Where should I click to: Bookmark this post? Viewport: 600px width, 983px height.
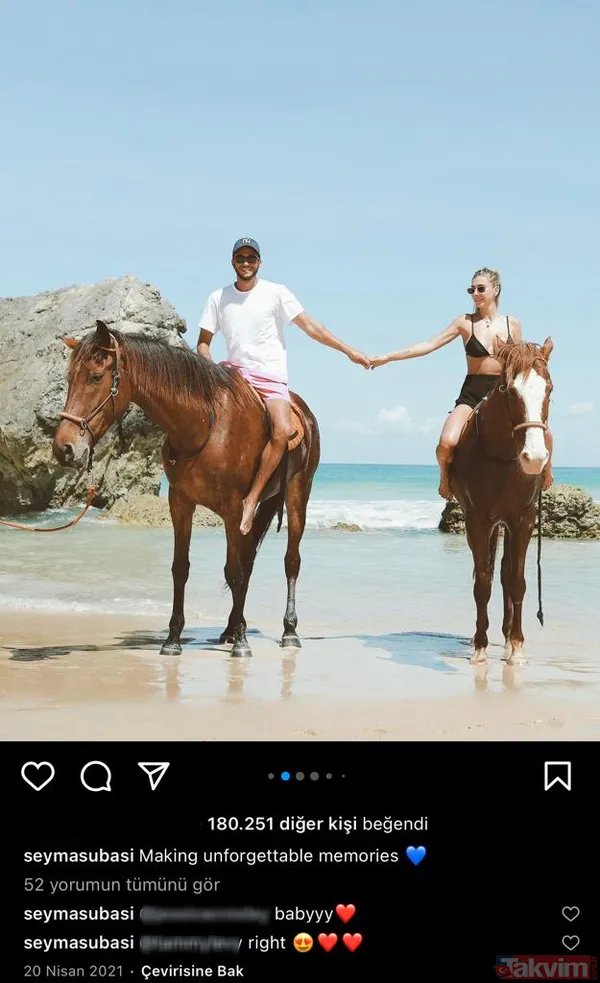click(x=557, y=776)
